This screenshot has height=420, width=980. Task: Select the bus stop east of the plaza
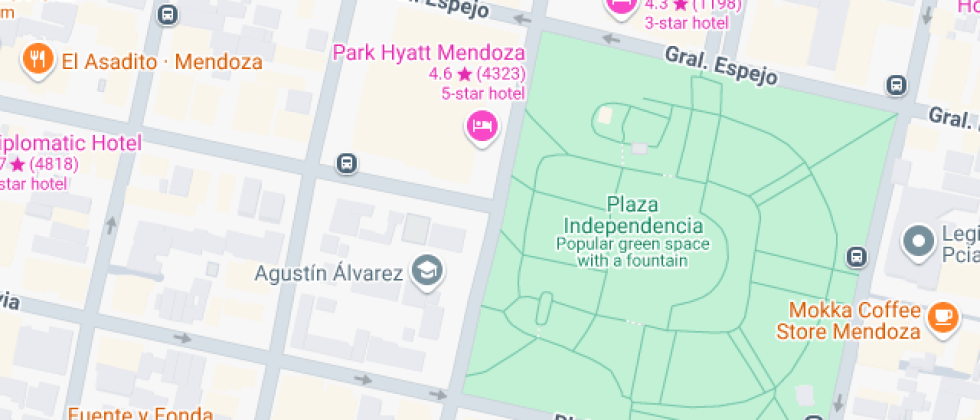pyautogui.click(x=856, y=256)
